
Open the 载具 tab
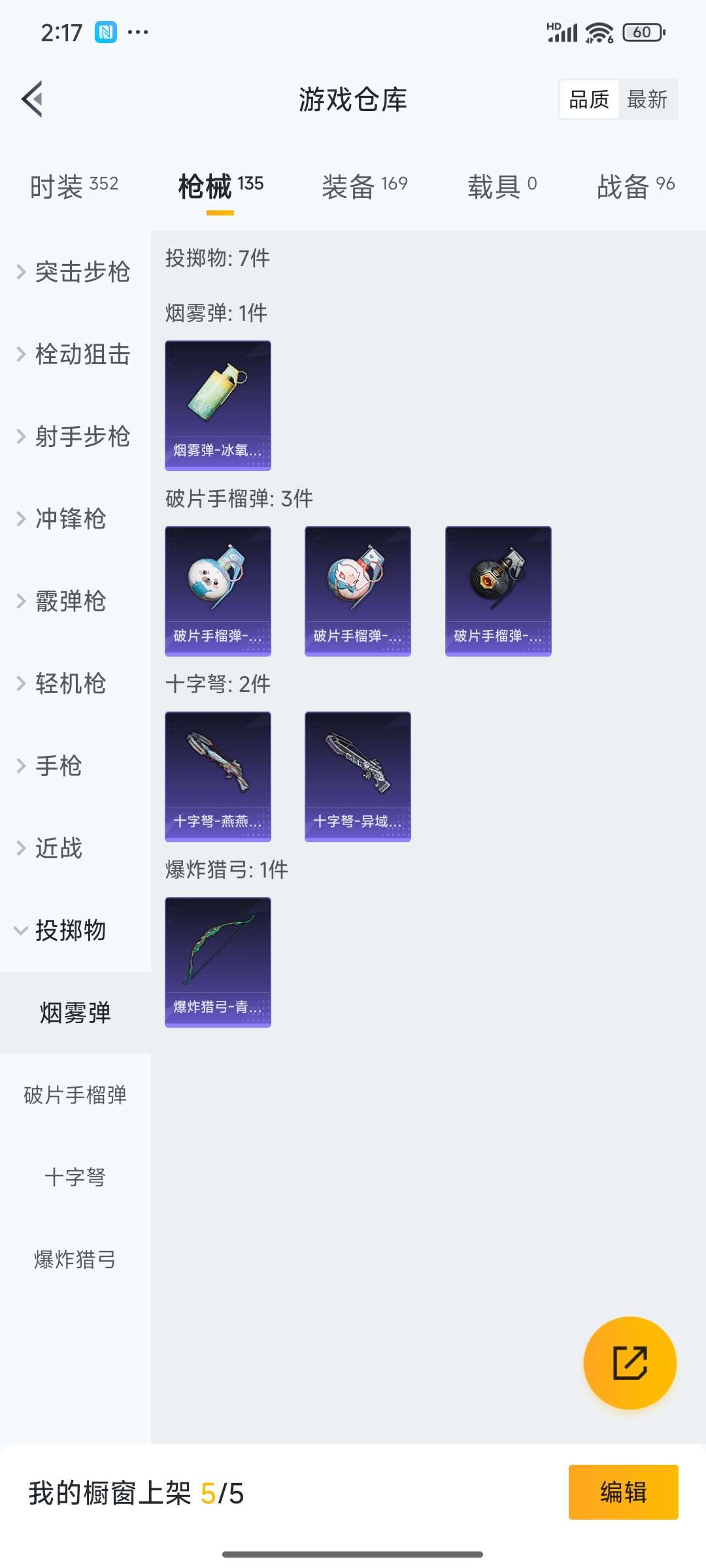(x=501, y=186)
